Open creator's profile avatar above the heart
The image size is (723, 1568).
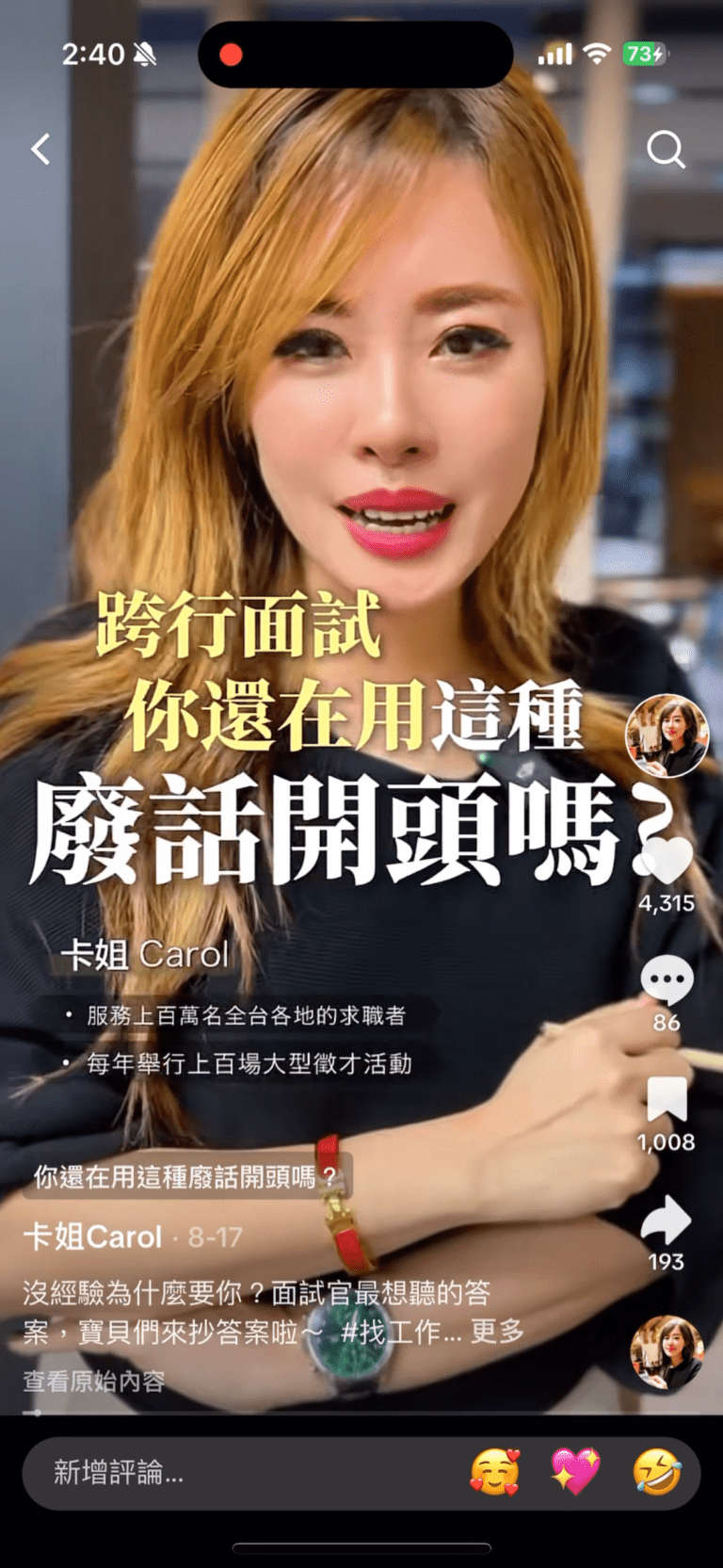667,736
